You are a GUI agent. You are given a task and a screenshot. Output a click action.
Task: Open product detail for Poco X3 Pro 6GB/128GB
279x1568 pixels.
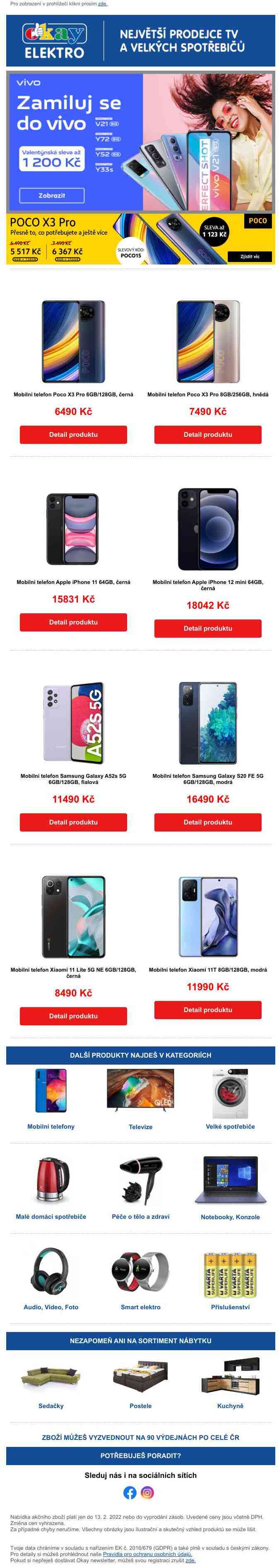[x=73, y=435]
